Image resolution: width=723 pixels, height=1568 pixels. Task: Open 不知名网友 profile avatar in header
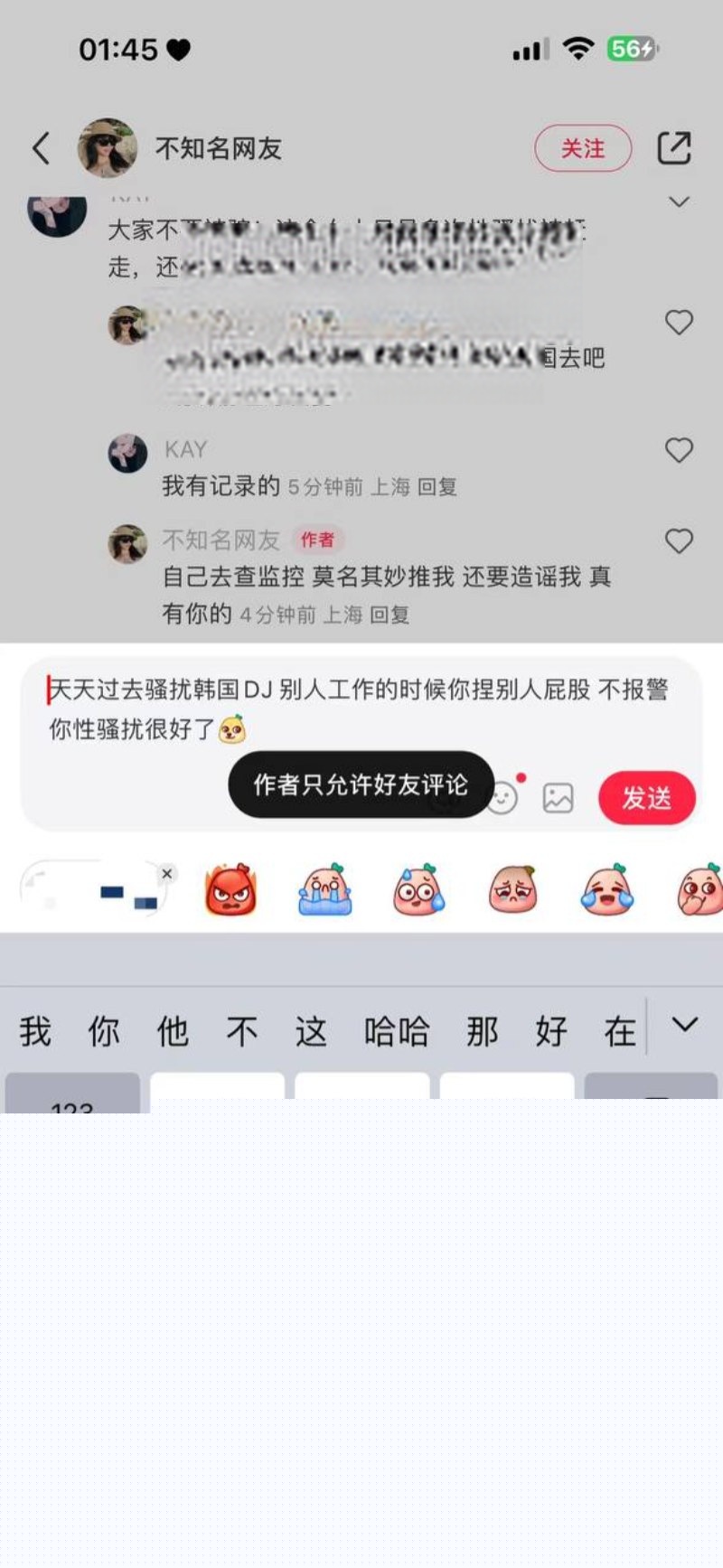(108, 148)
